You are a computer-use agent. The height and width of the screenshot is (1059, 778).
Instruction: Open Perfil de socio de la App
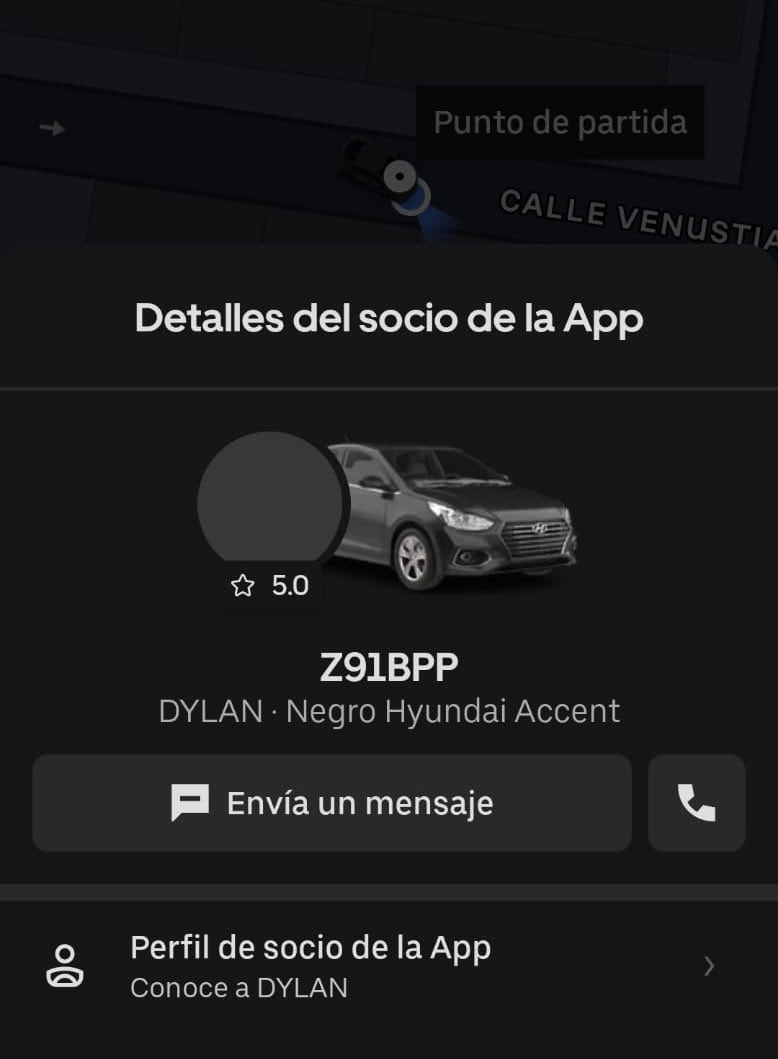pyautogui.click(x=310, y=947)
